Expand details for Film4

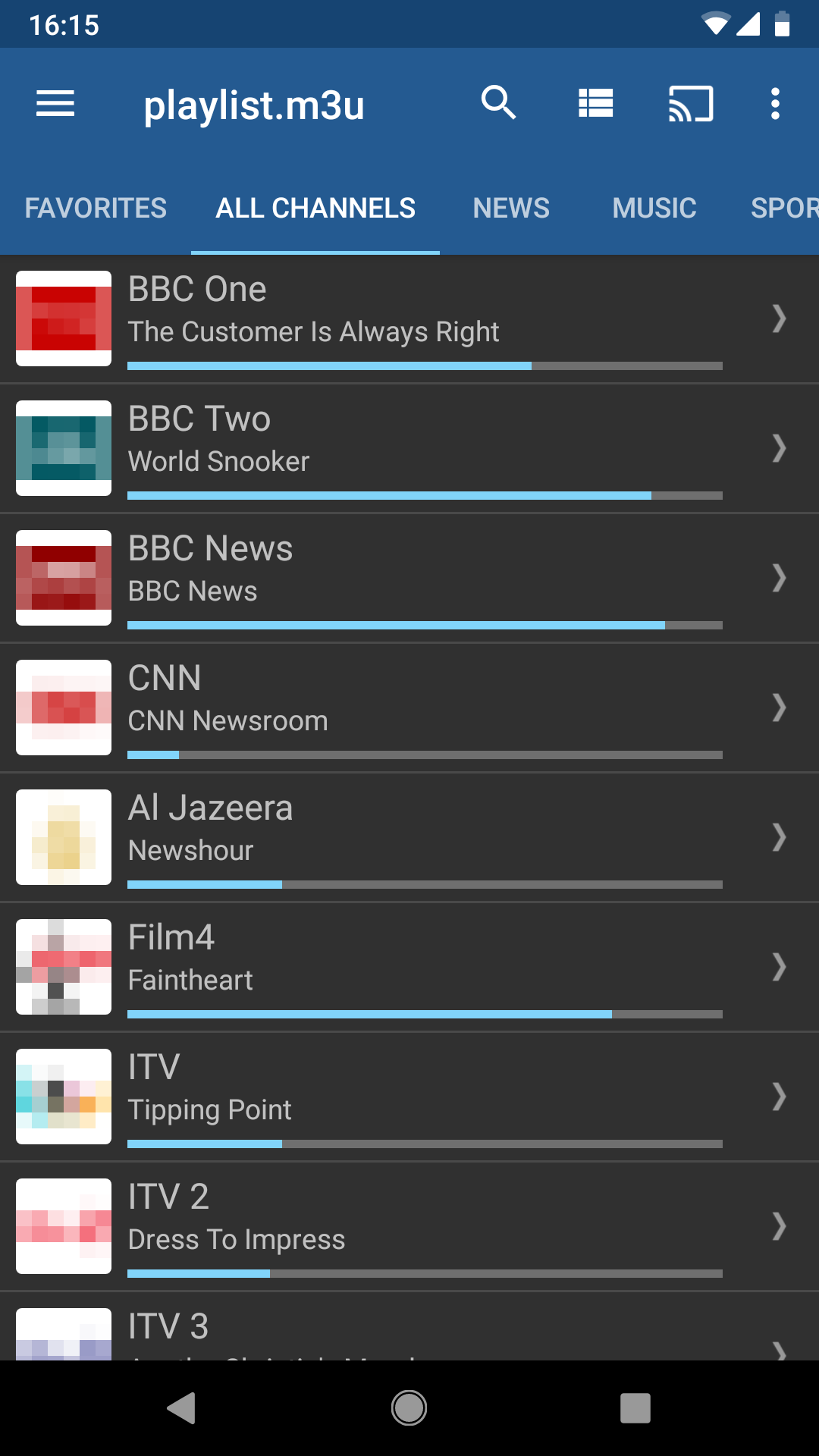780,966
